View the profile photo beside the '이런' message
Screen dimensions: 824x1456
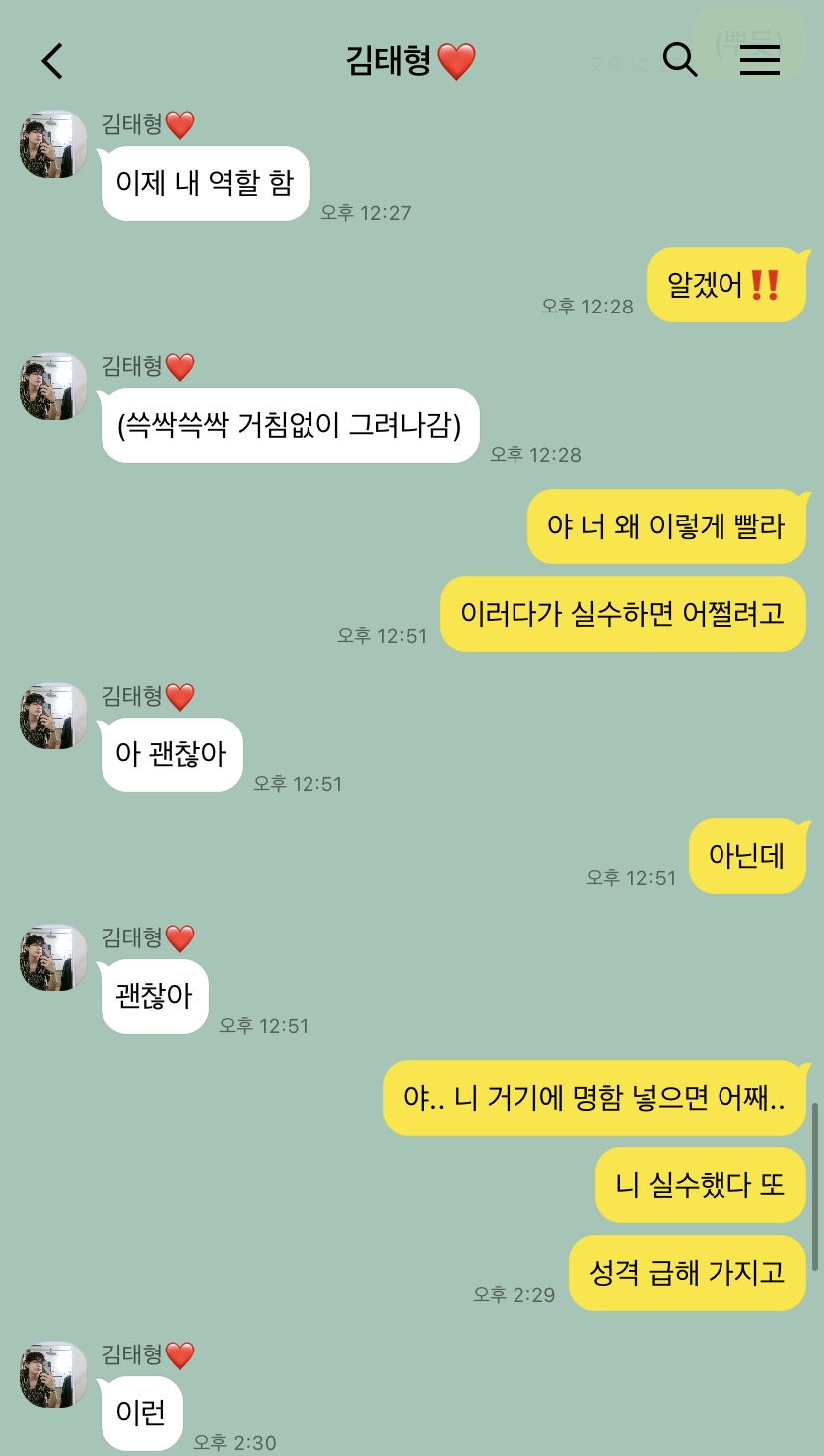(54, 1374)
